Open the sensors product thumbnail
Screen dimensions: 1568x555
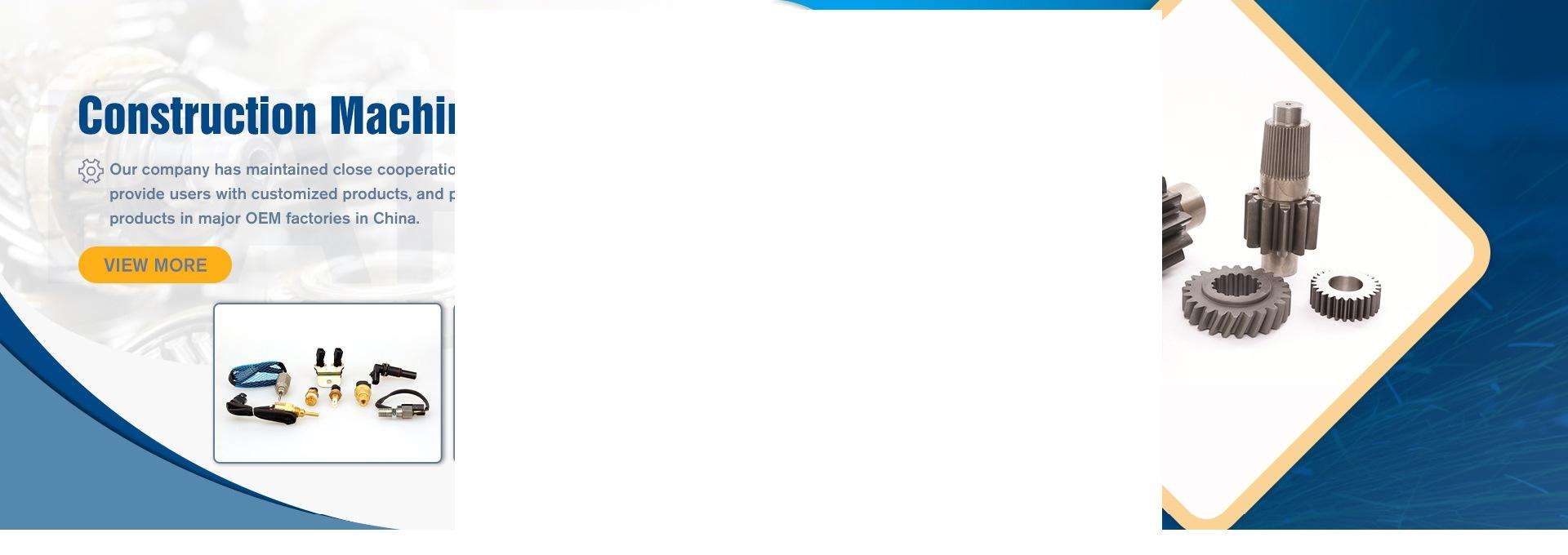pos(327,383)
